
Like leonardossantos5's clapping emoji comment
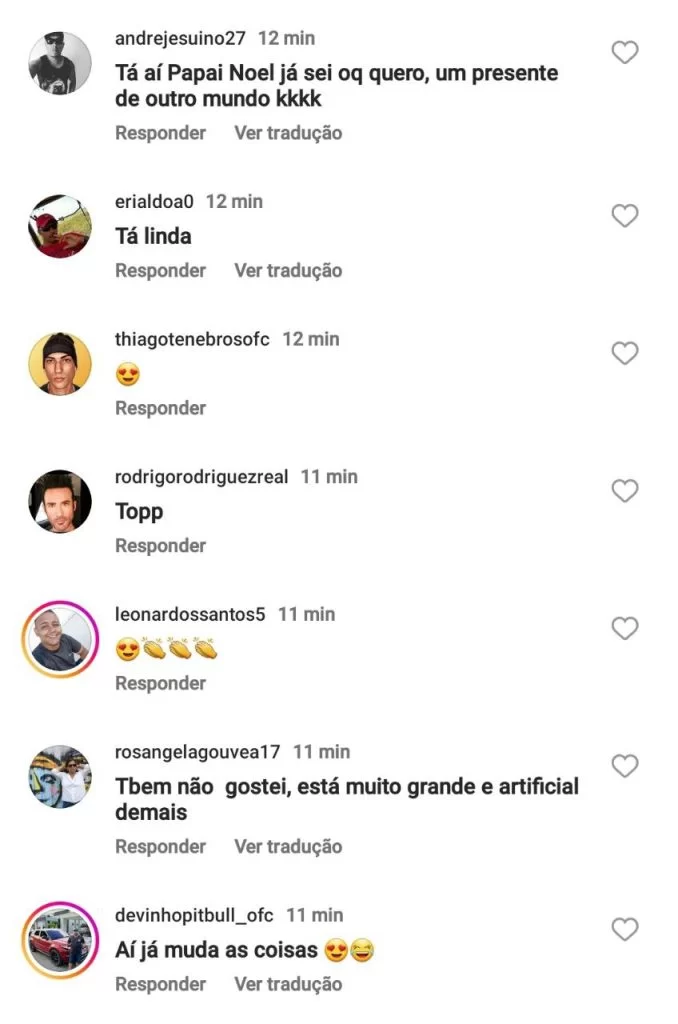625,628
